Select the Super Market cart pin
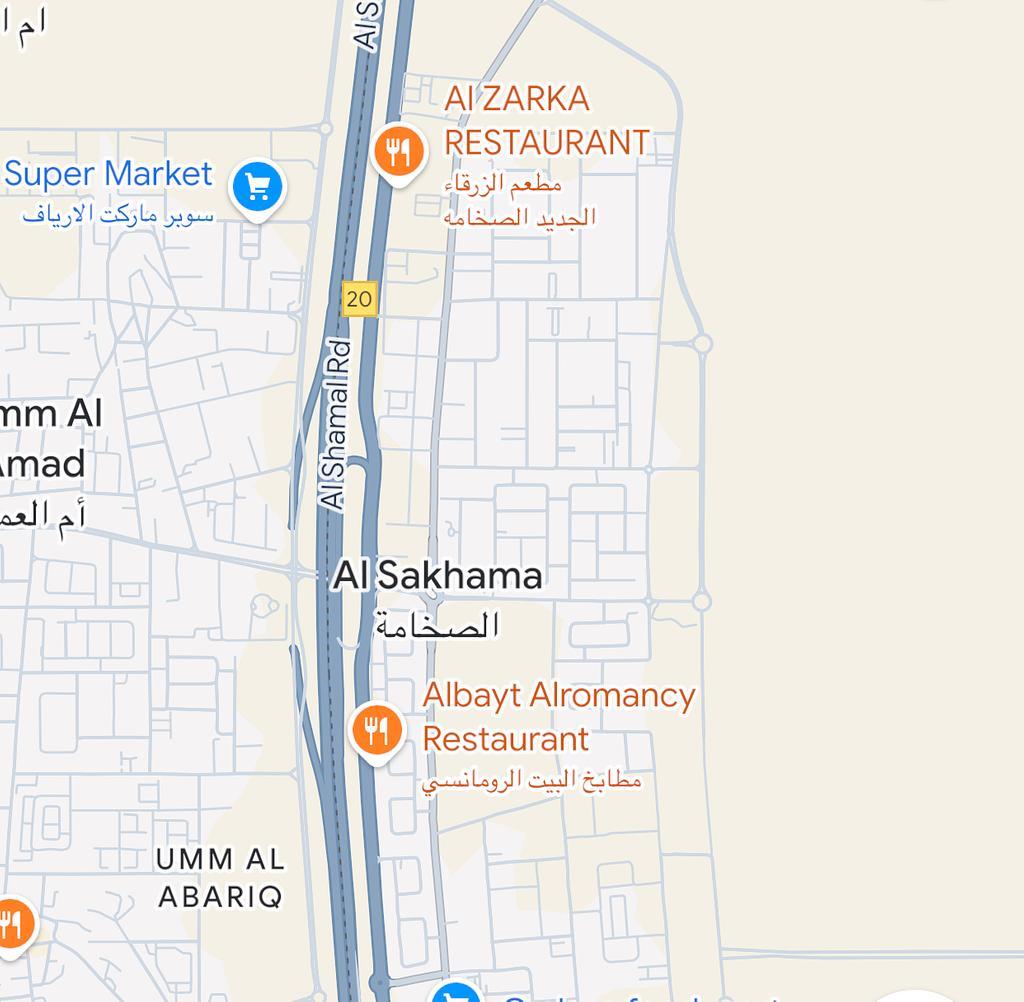 pos(258,187)
